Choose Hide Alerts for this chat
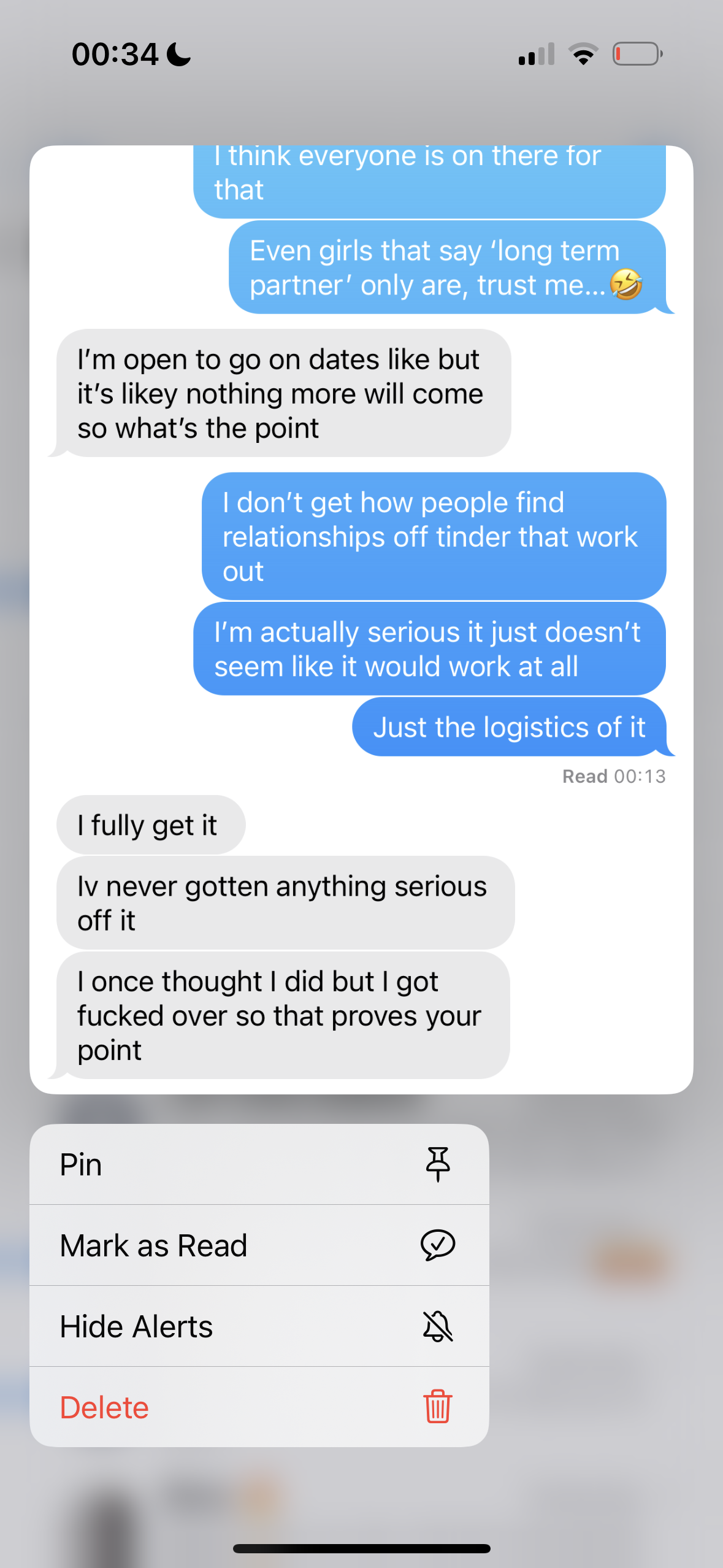The height and width of the screenshot is (1568, 723). click(x=259, y=1326)
